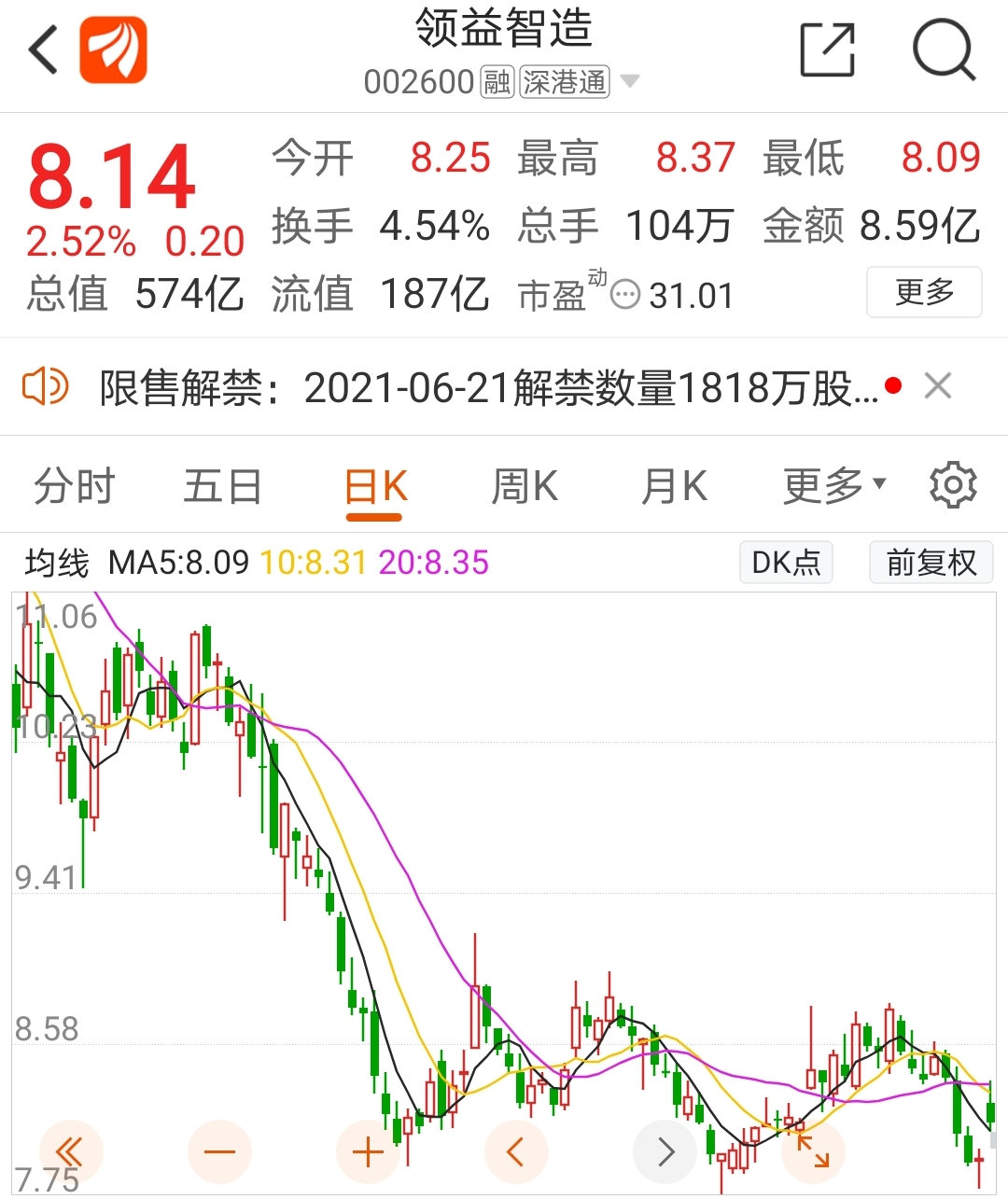Open the 限售解禁 announcement
This screenshot has width=1008, height=1199.
(489, 387)
